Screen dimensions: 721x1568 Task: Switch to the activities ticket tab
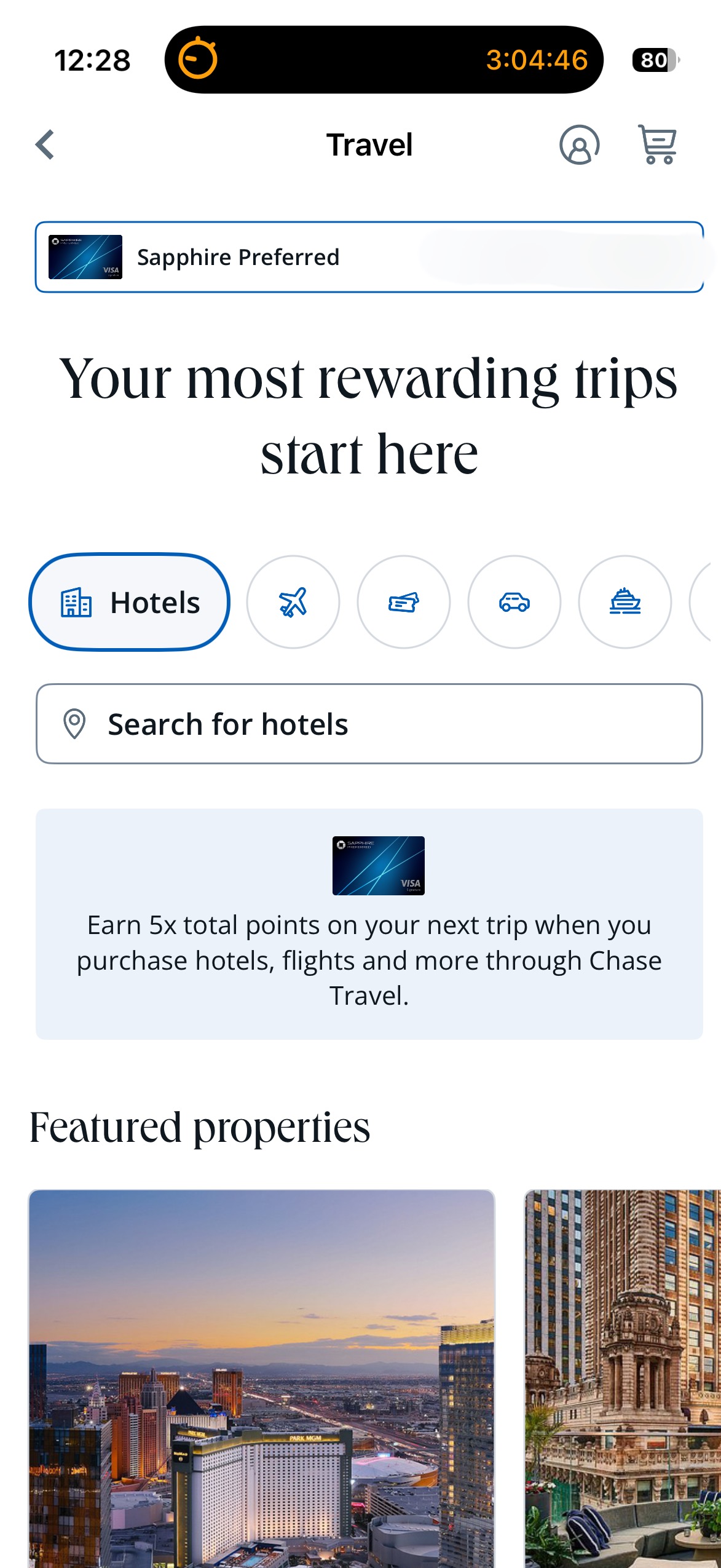pos(404,602)
